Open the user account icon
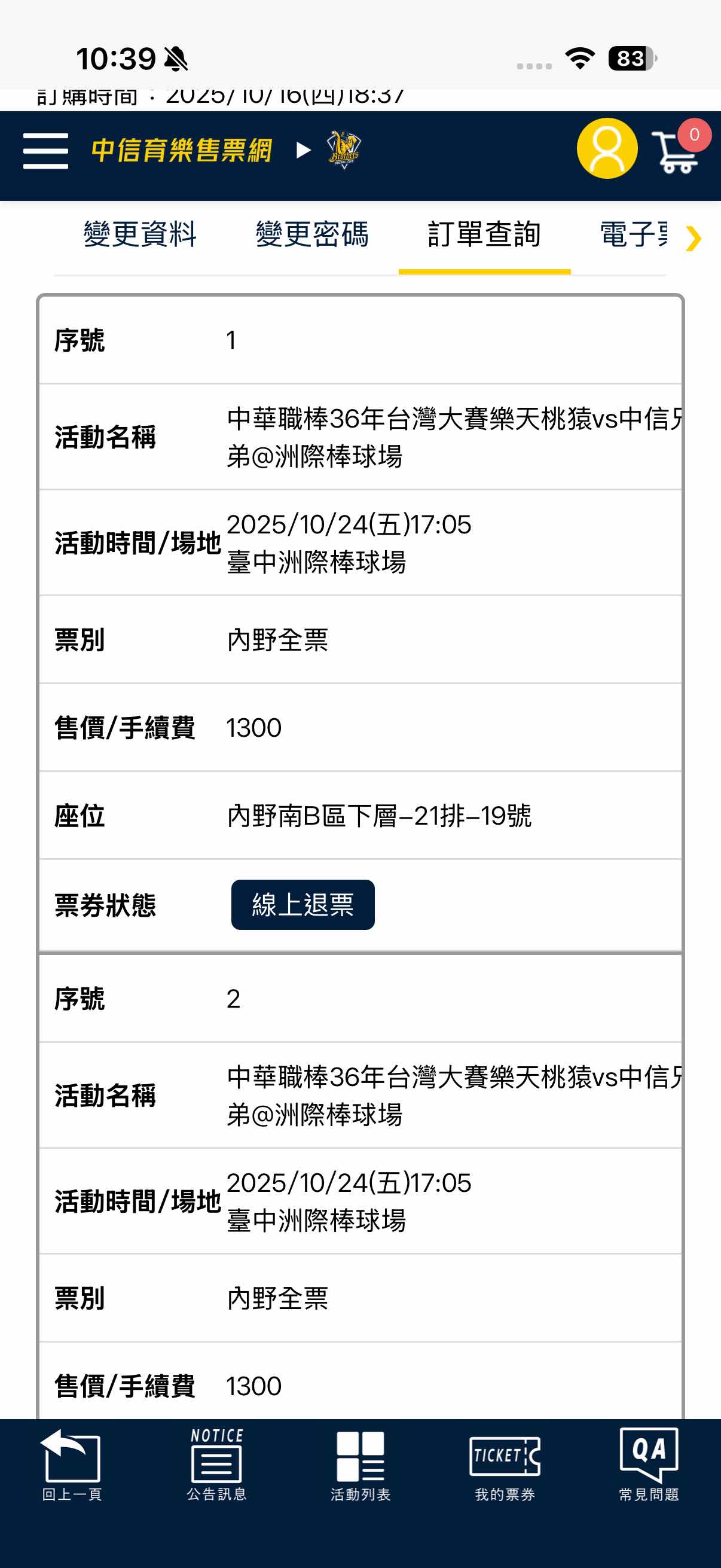 click(607, 148)
